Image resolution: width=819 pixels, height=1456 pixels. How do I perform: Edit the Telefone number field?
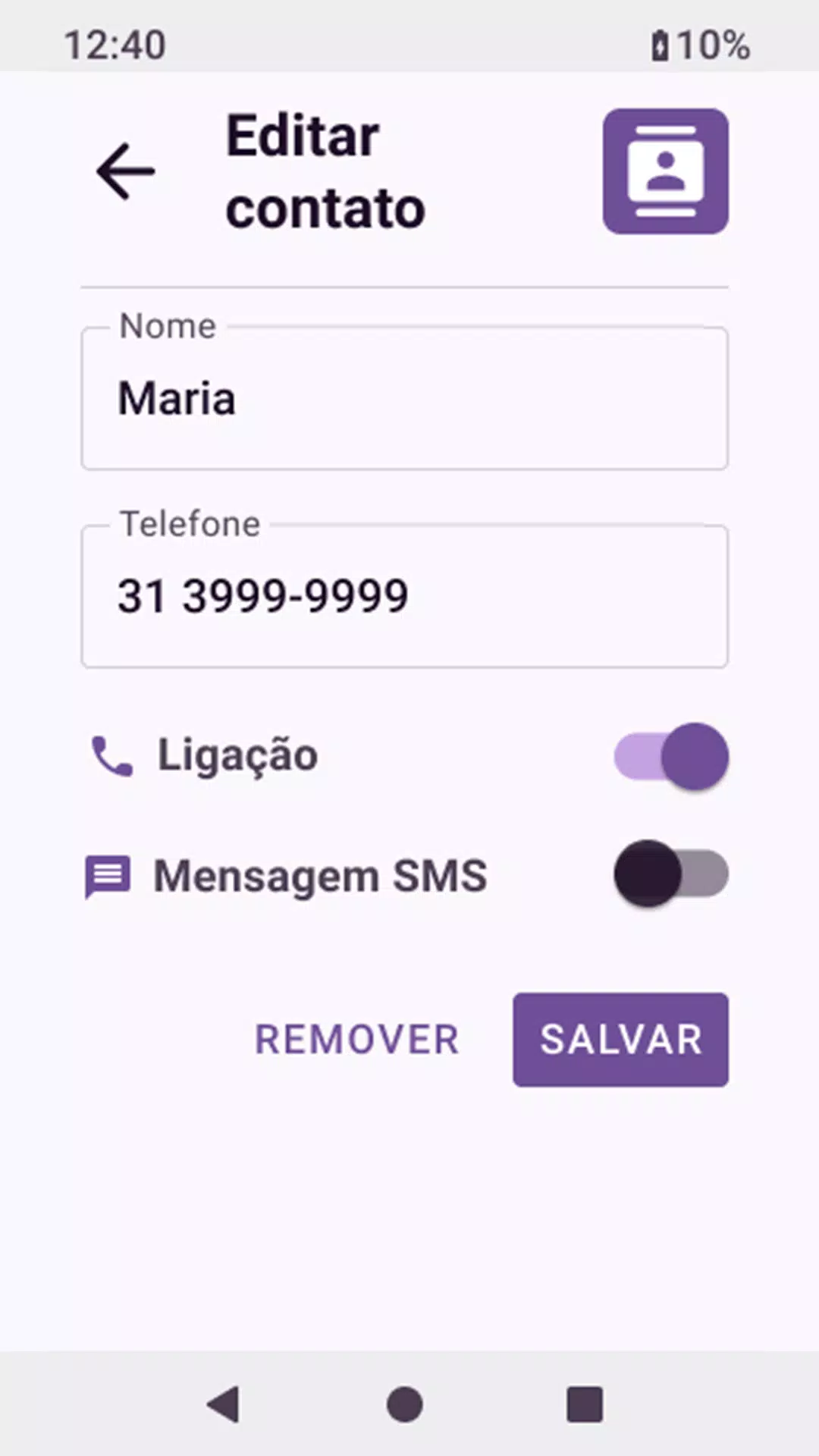pos(405,596)
